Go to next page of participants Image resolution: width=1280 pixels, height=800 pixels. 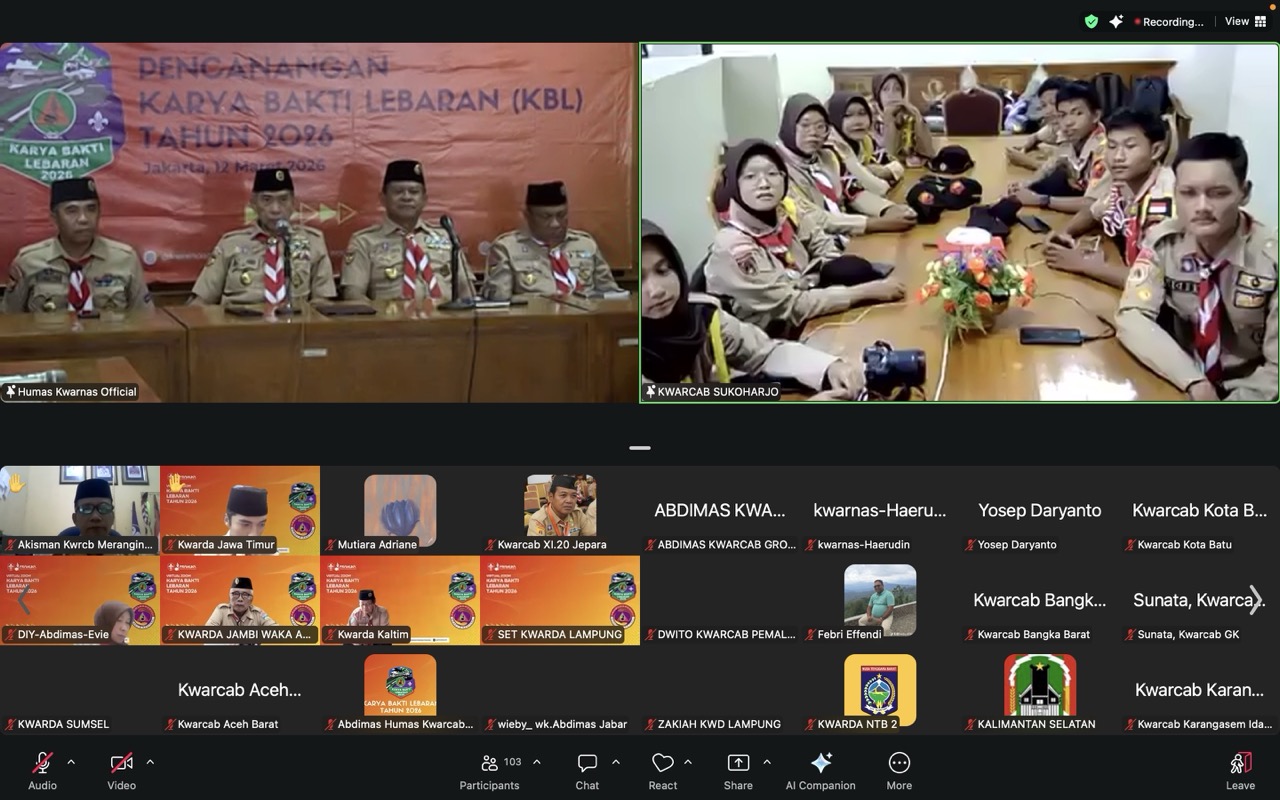pyautogui.click(x=1256, y=600)
